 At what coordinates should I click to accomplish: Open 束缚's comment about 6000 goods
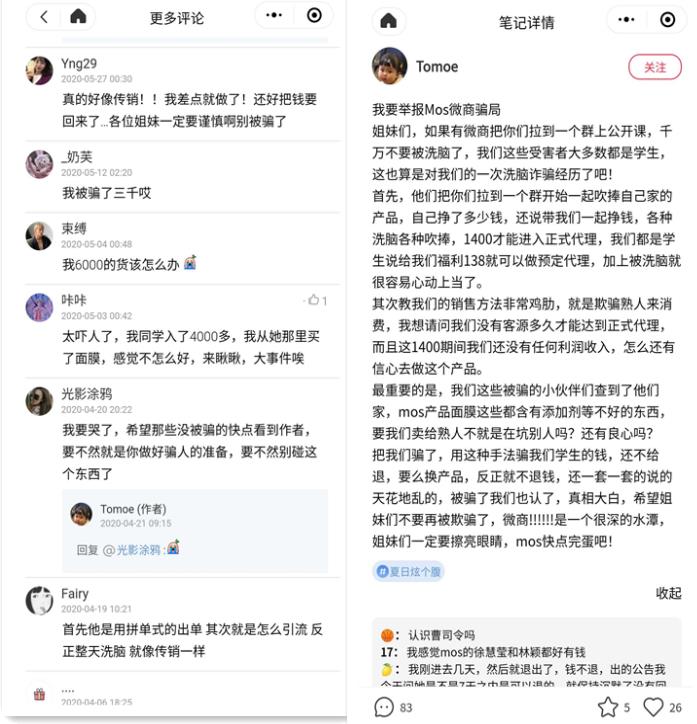pos(120,264)
